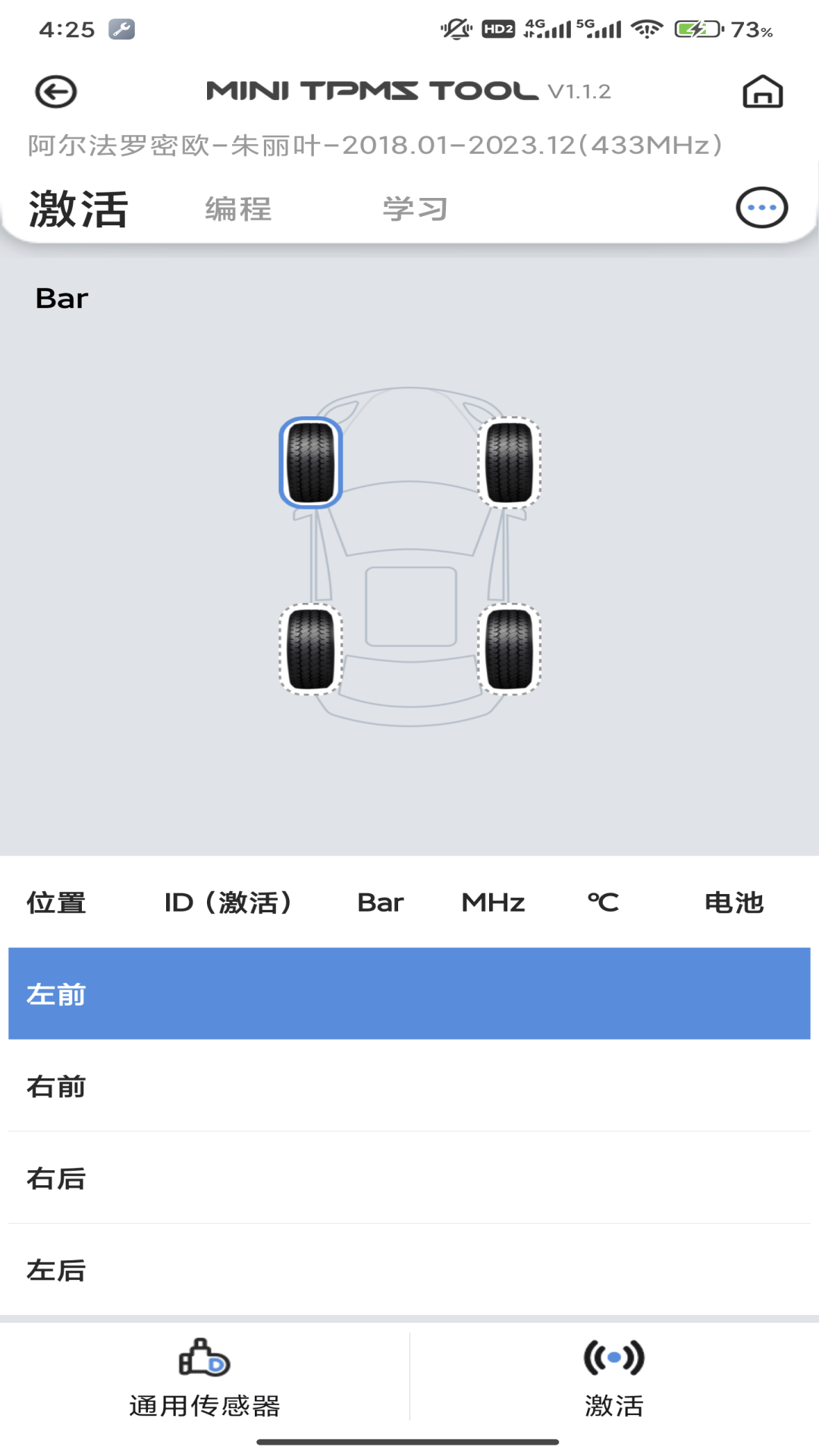Select the 左后 table row
Screen dimensions: 819x1456
click(x=409, y=1267)
